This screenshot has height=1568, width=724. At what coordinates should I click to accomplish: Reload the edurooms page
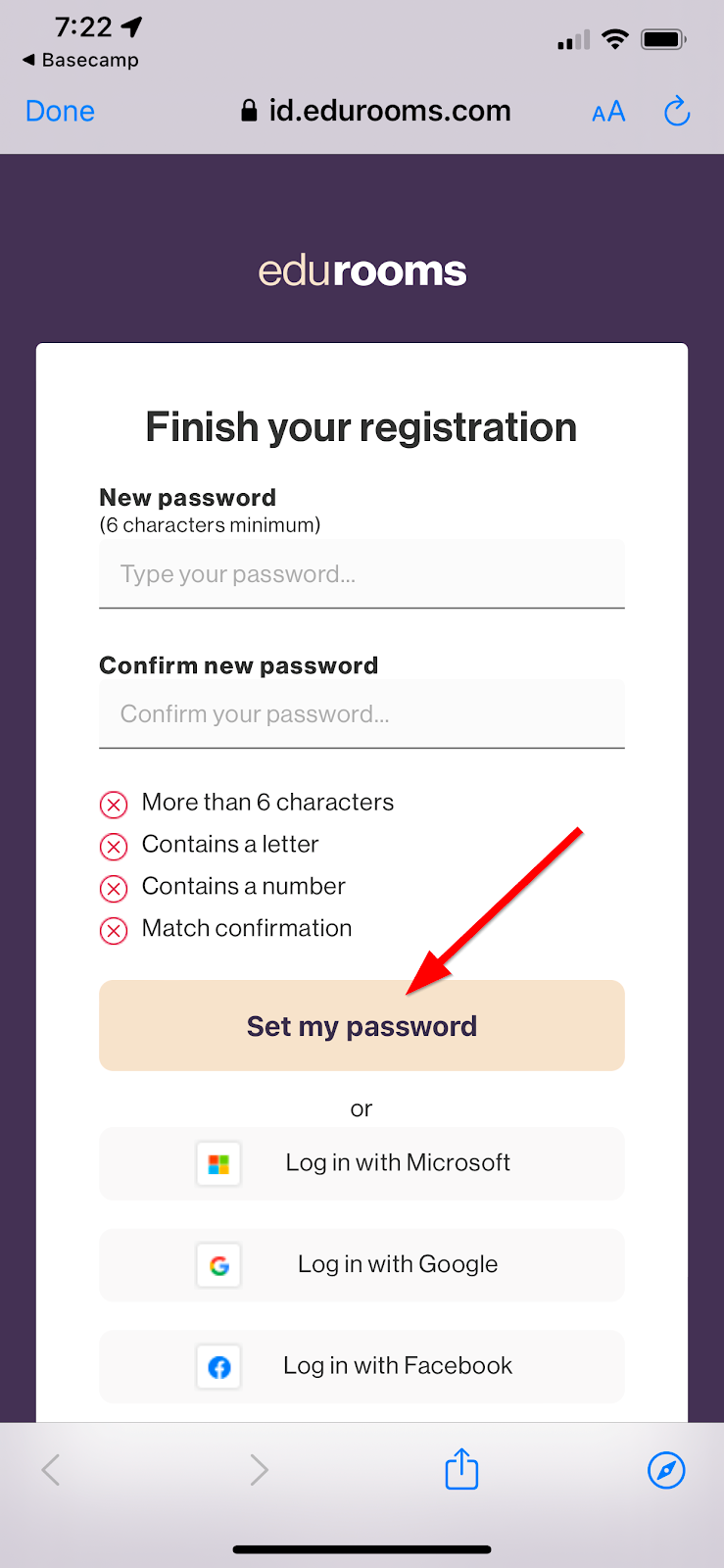point(676,112)
